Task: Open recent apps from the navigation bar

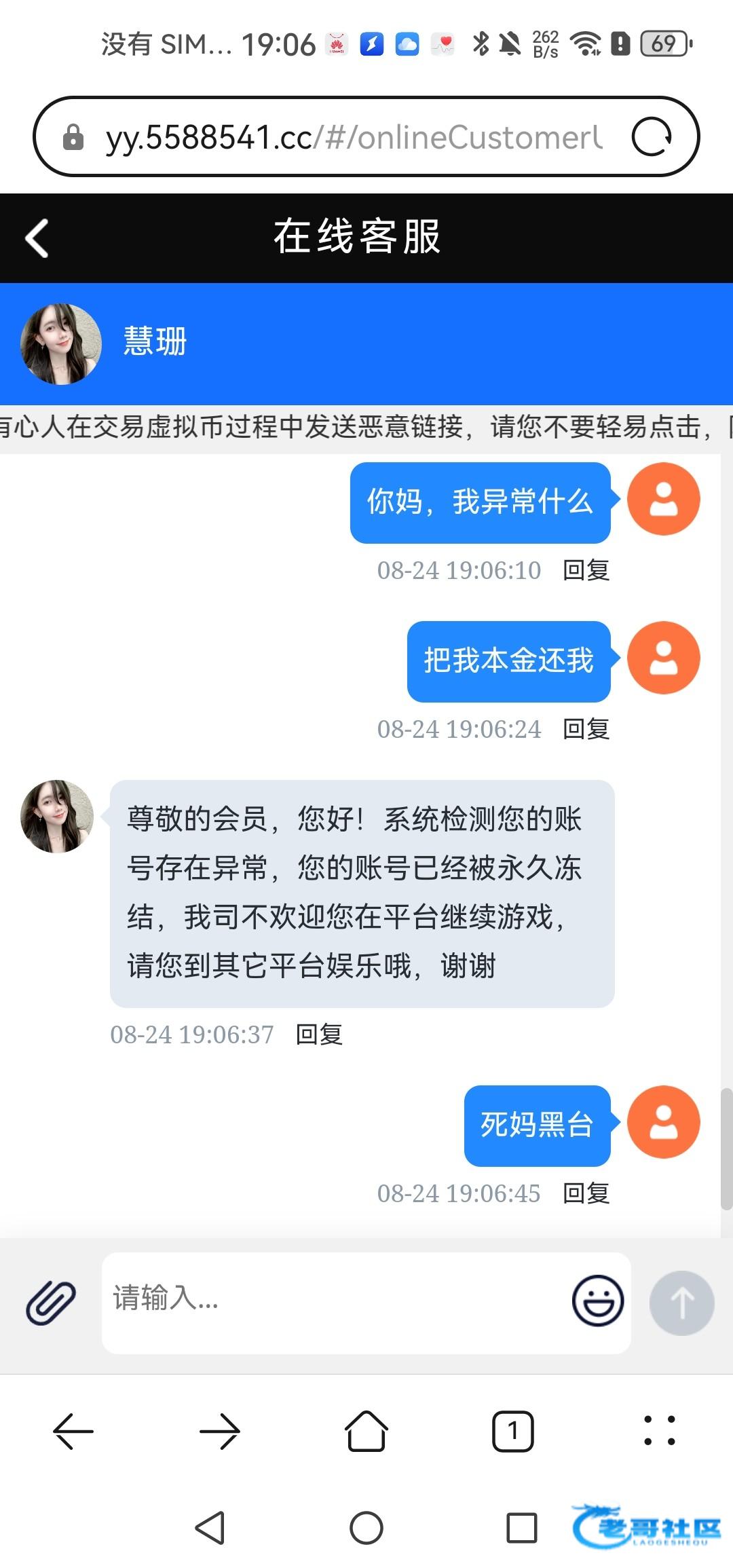Action: [522, 1528]
